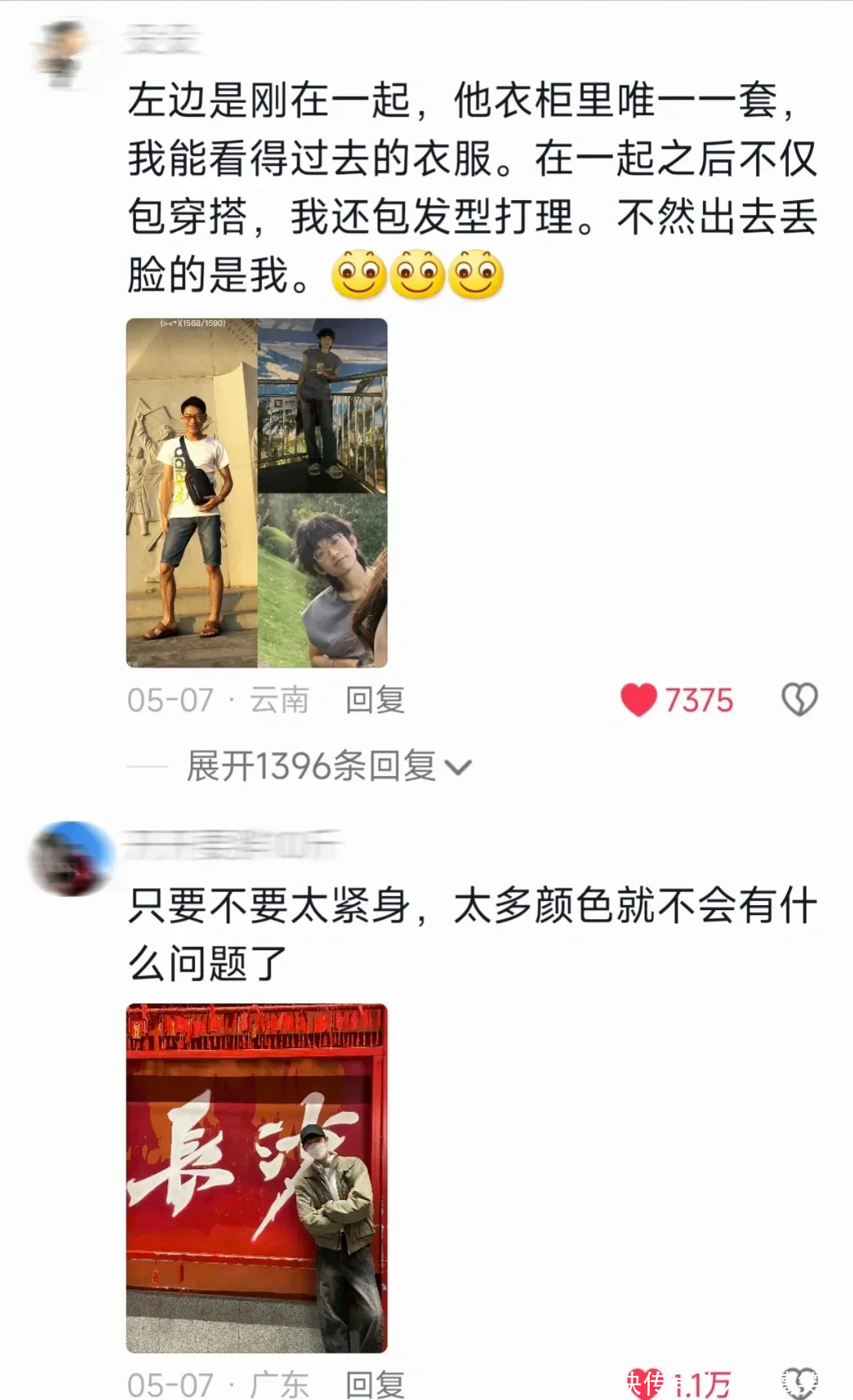
Task: Open the before-and-after outfit photo collage
Action: (x=257, y=492)
